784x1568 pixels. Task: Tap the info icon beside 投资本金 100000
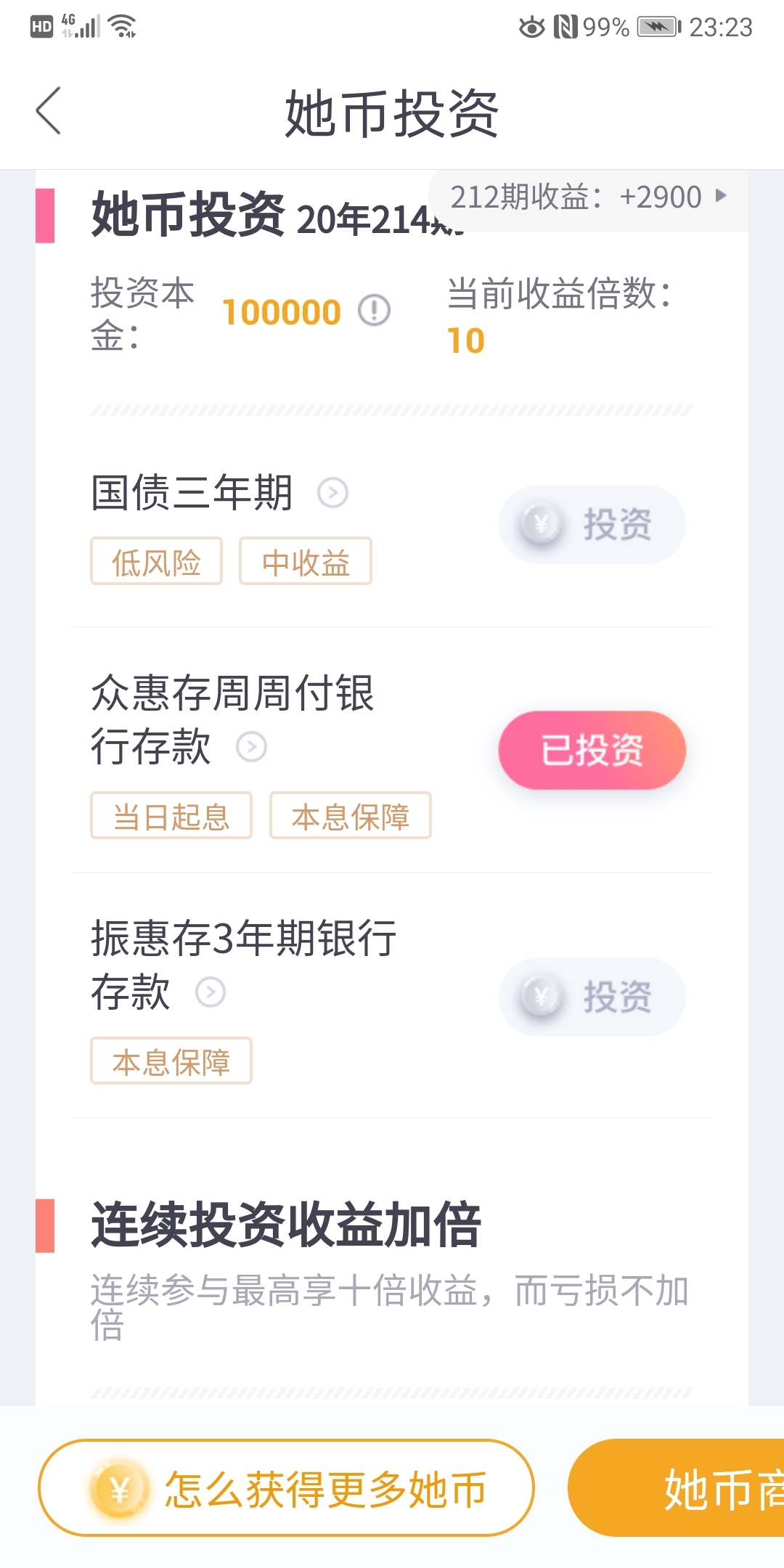(375, 311)
